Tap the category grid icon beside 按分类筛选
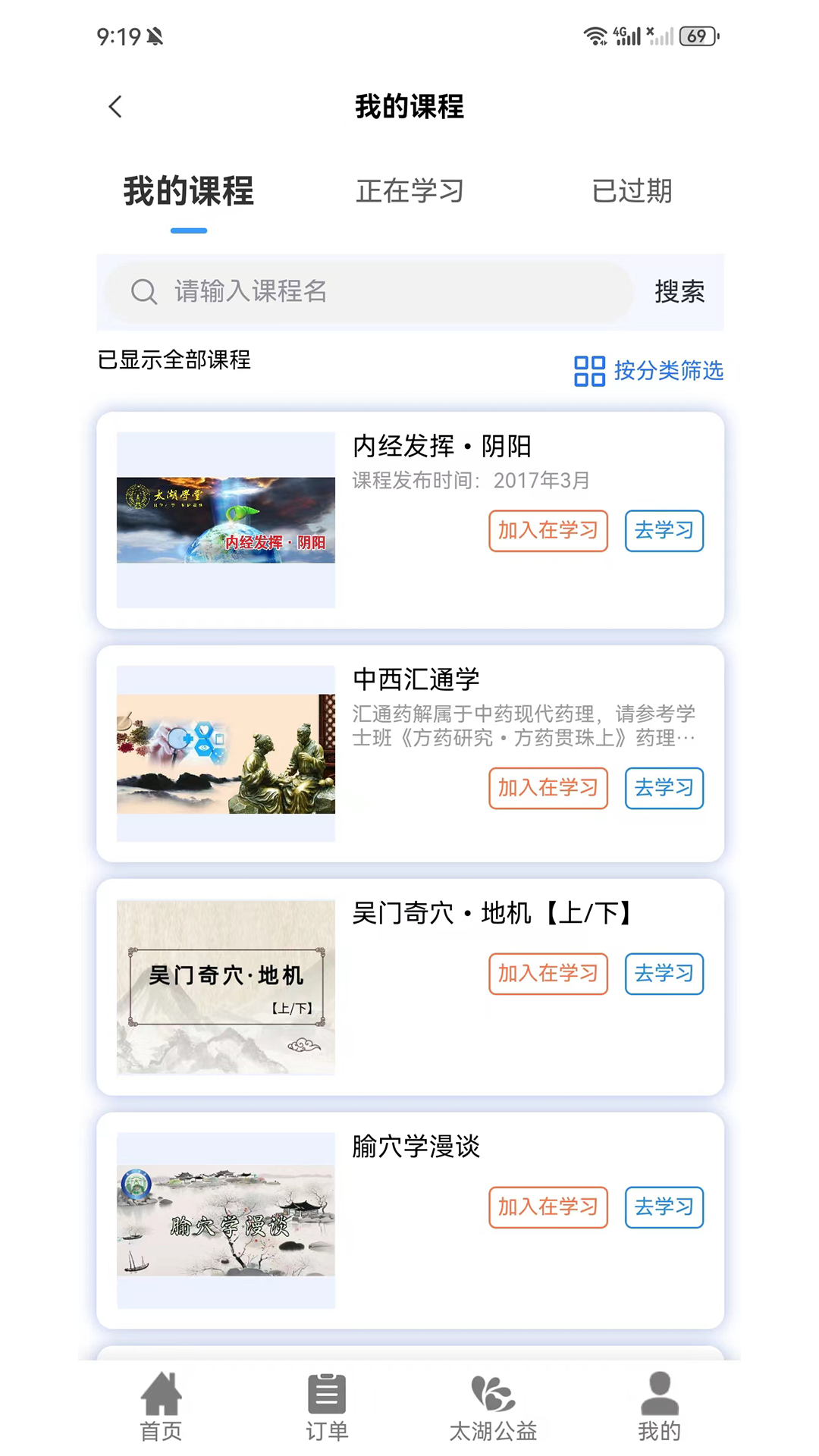The image size is (819, 1456). click(589, 372)
